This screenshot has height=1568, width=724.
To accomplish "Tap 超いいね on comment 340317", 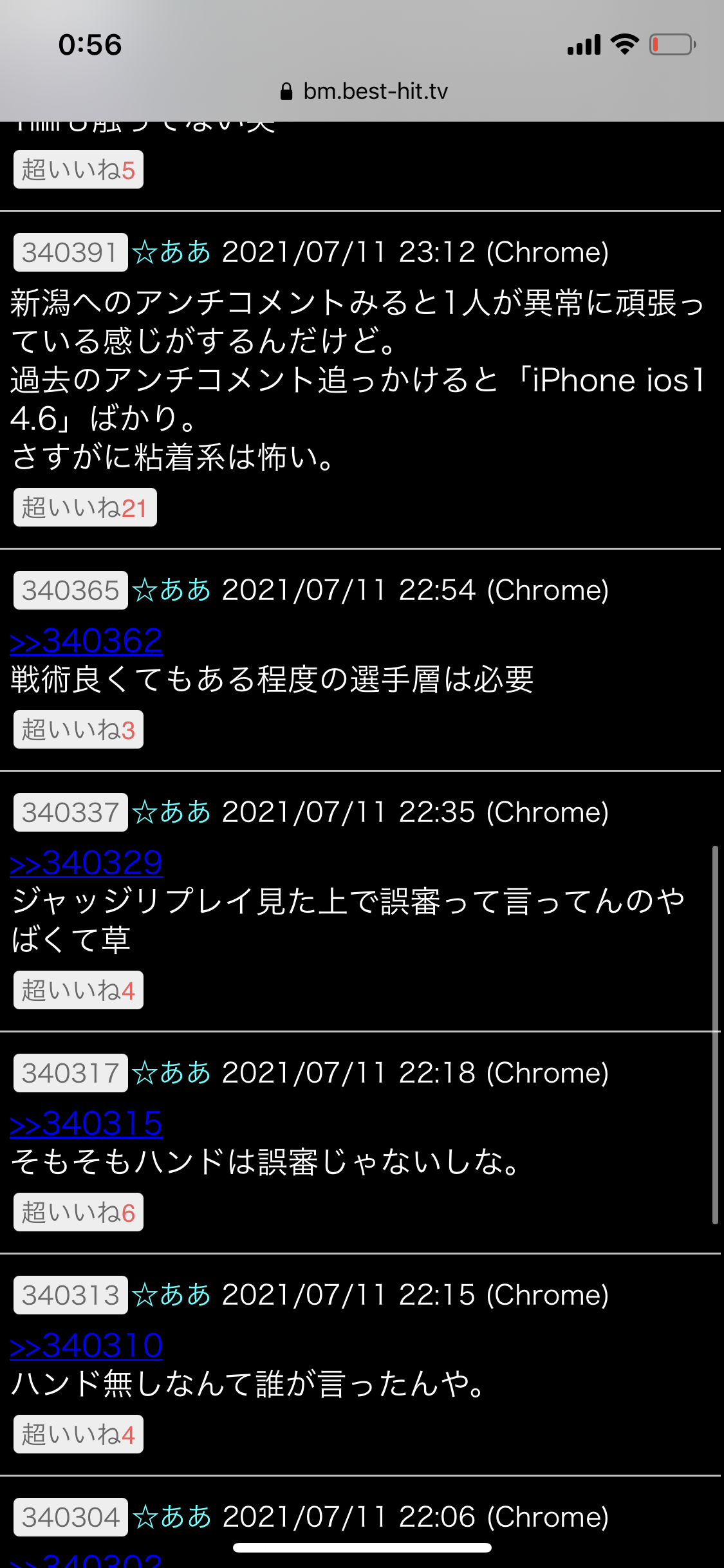I will coord(79,1213).
